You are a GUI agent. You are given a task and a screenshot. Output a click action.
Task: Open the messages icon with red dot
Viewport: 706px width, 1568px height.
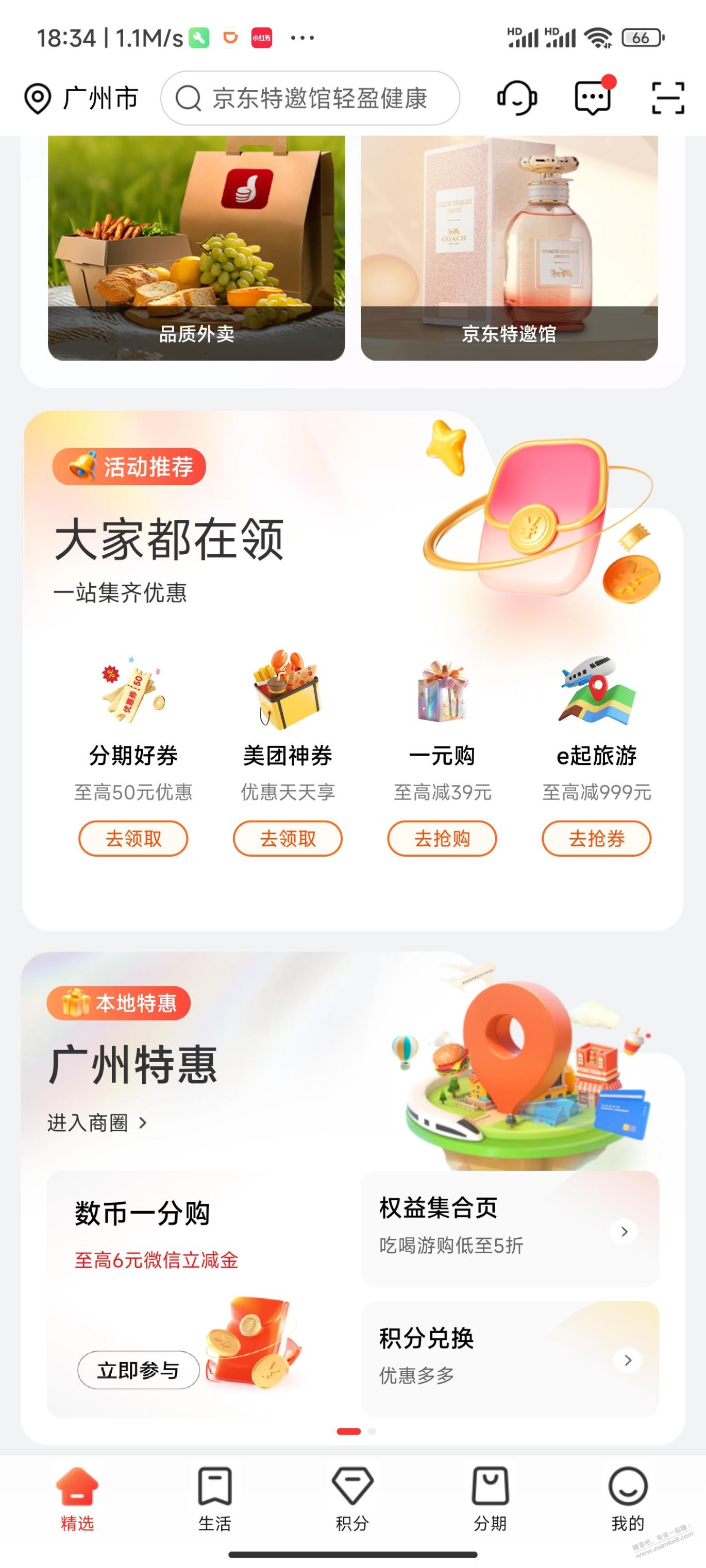593,97
